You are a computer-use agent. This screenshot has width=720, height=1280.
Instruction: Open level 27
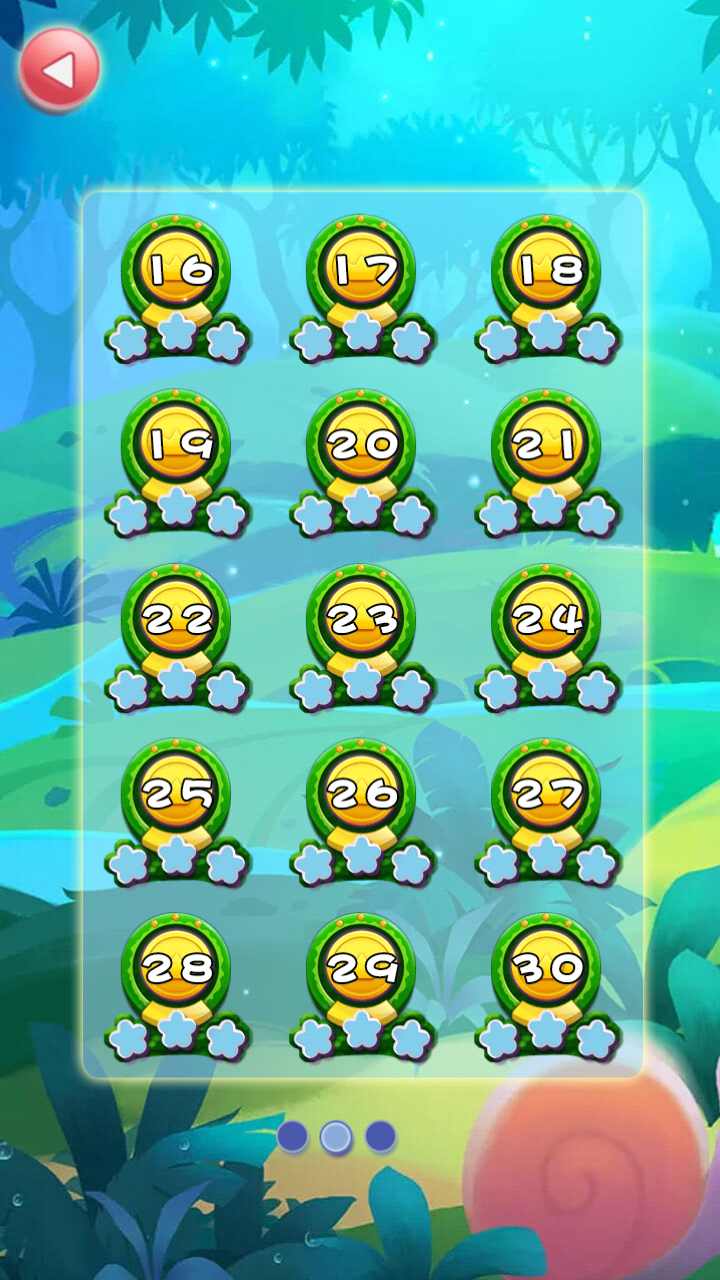pyautogui.click(x=547, y=794)
